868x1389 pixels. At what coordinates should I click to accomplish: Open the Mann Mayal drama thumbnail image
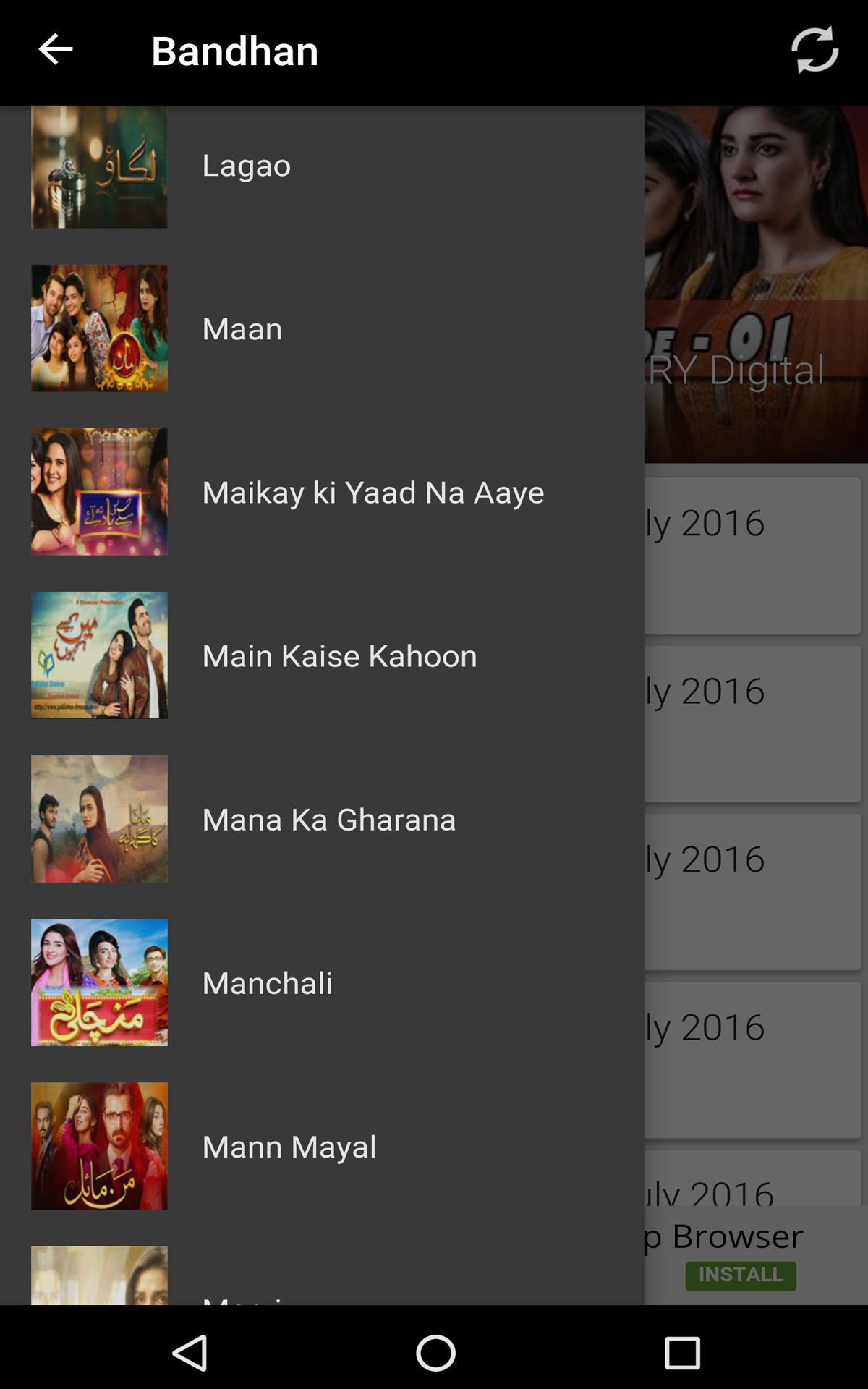[x=99, y=1146]
